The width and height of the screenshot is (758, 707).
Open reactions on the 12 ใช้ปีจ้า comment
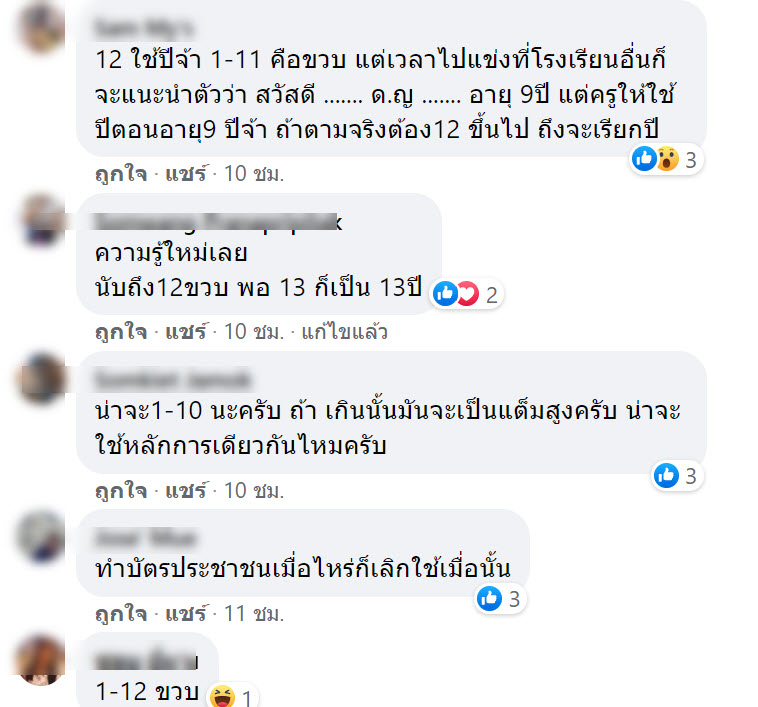(667, 158)
